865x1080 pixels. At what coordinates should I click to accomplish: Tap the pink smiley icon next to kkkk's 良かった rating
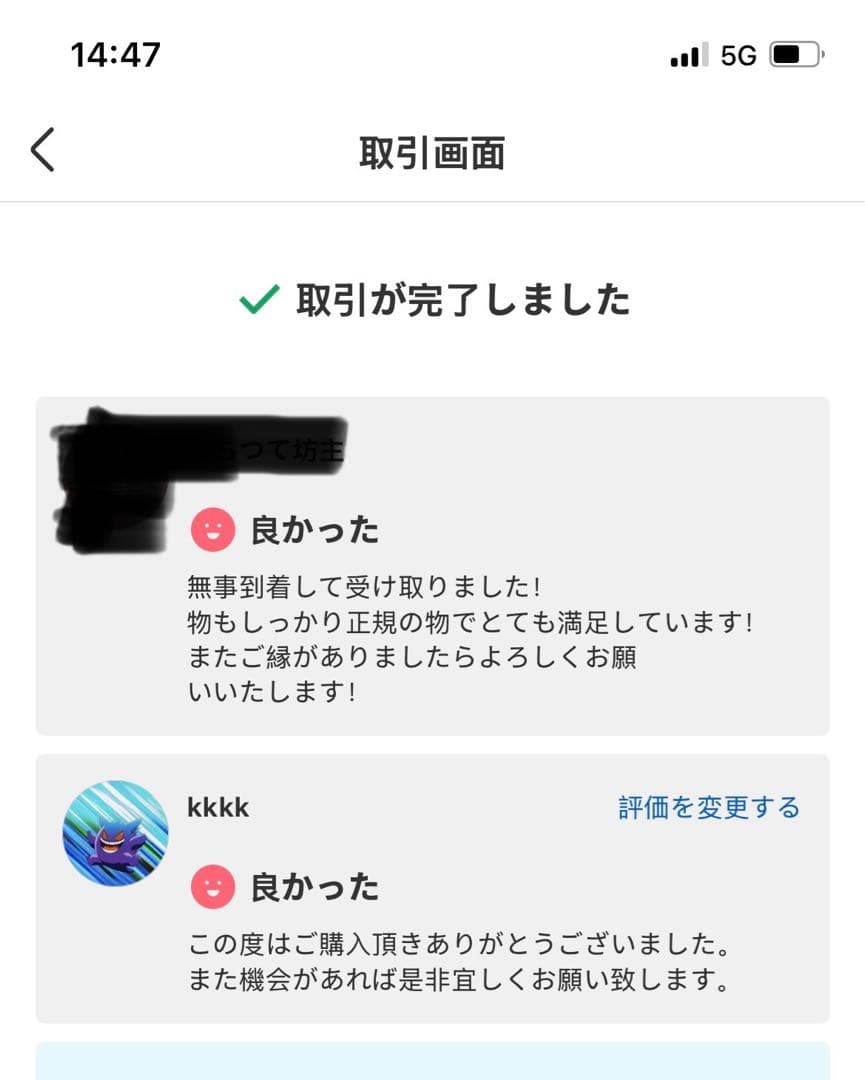click(213, 886)
